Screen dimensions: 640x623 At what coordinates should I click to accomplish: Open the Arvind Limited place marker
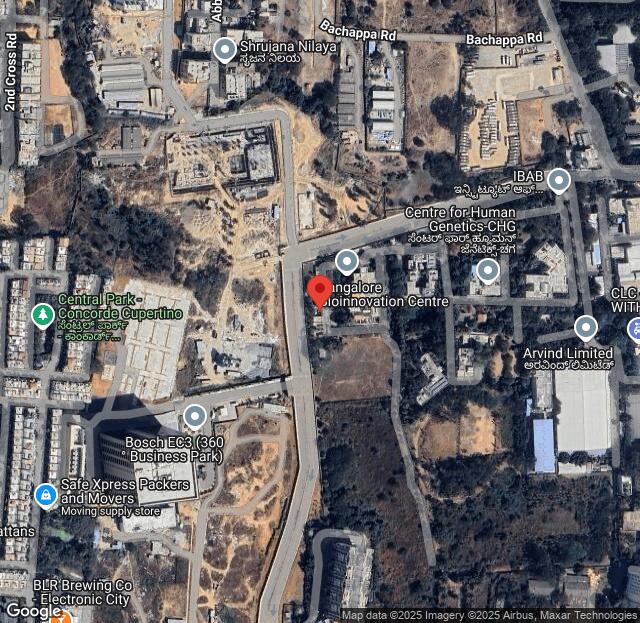586,327
